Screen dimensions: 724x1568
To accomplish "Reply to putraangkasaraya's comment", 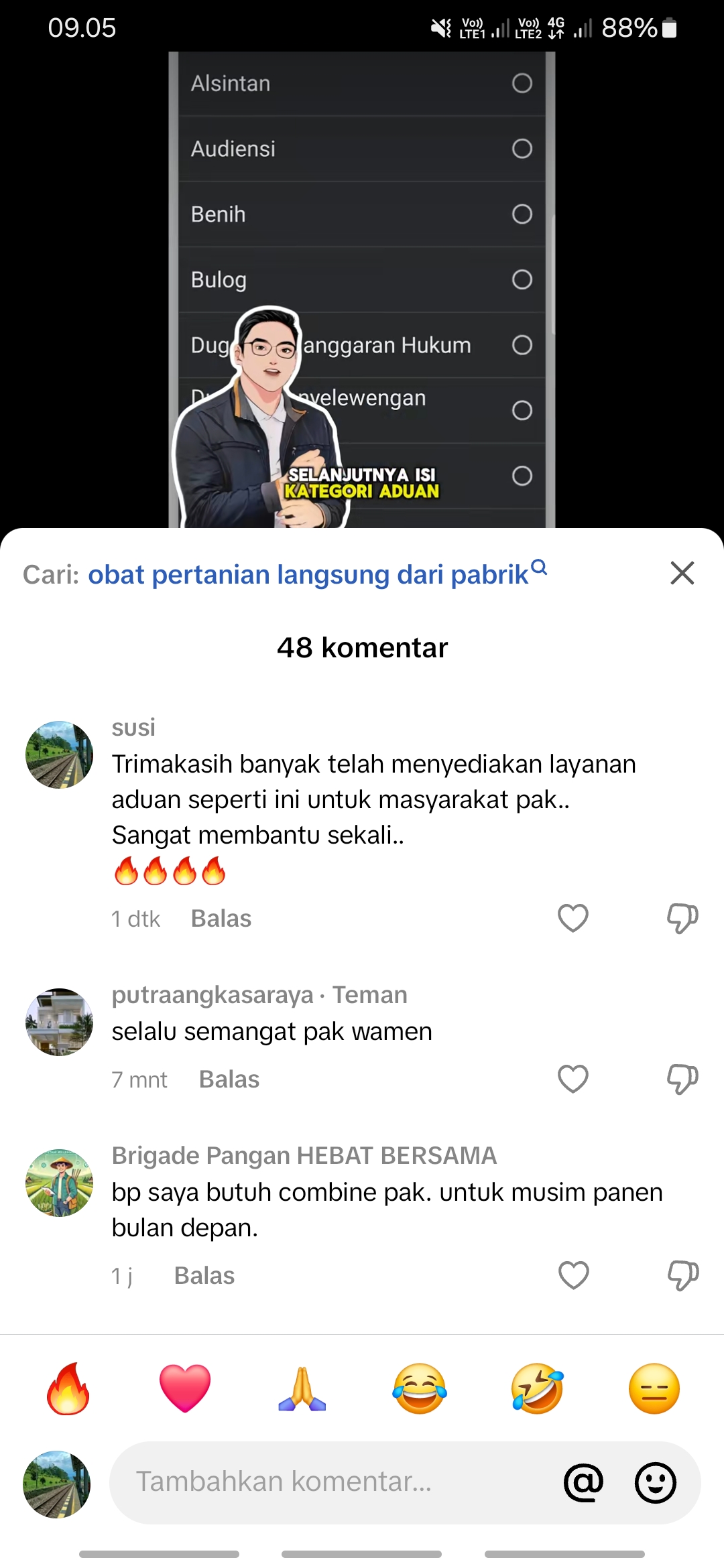I will tap(229, 1080).
